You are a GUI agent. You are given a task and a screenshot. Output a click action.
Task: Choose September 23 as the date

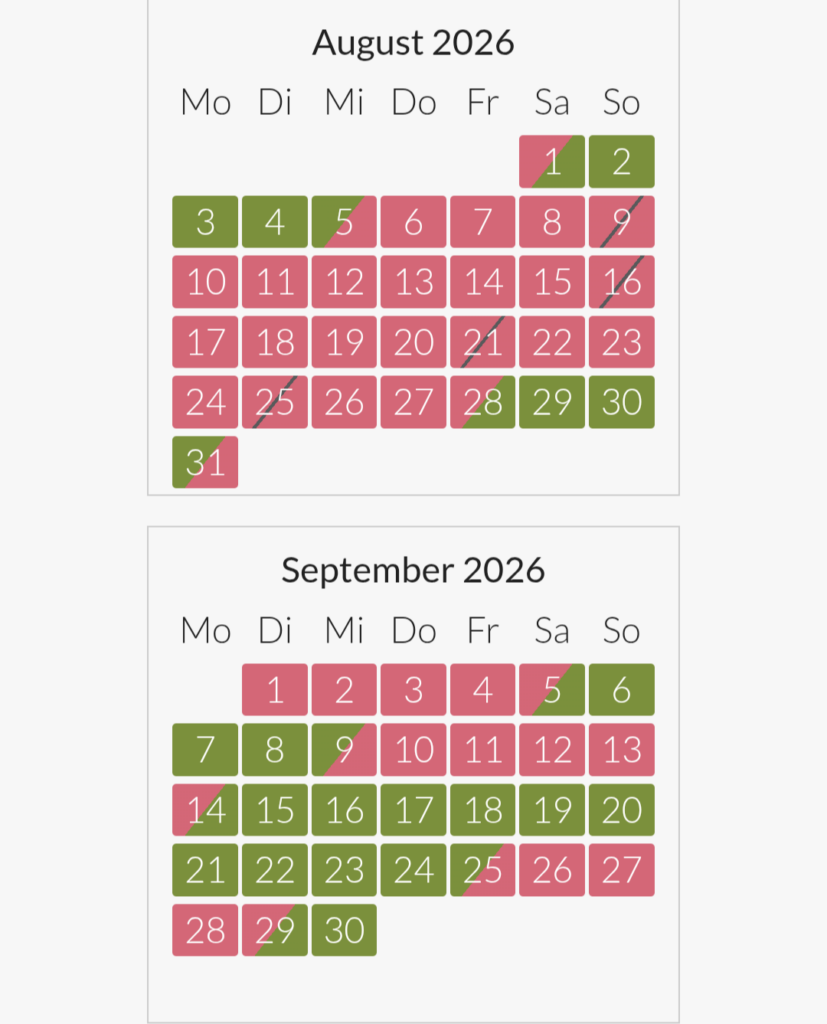pos(344,870)
